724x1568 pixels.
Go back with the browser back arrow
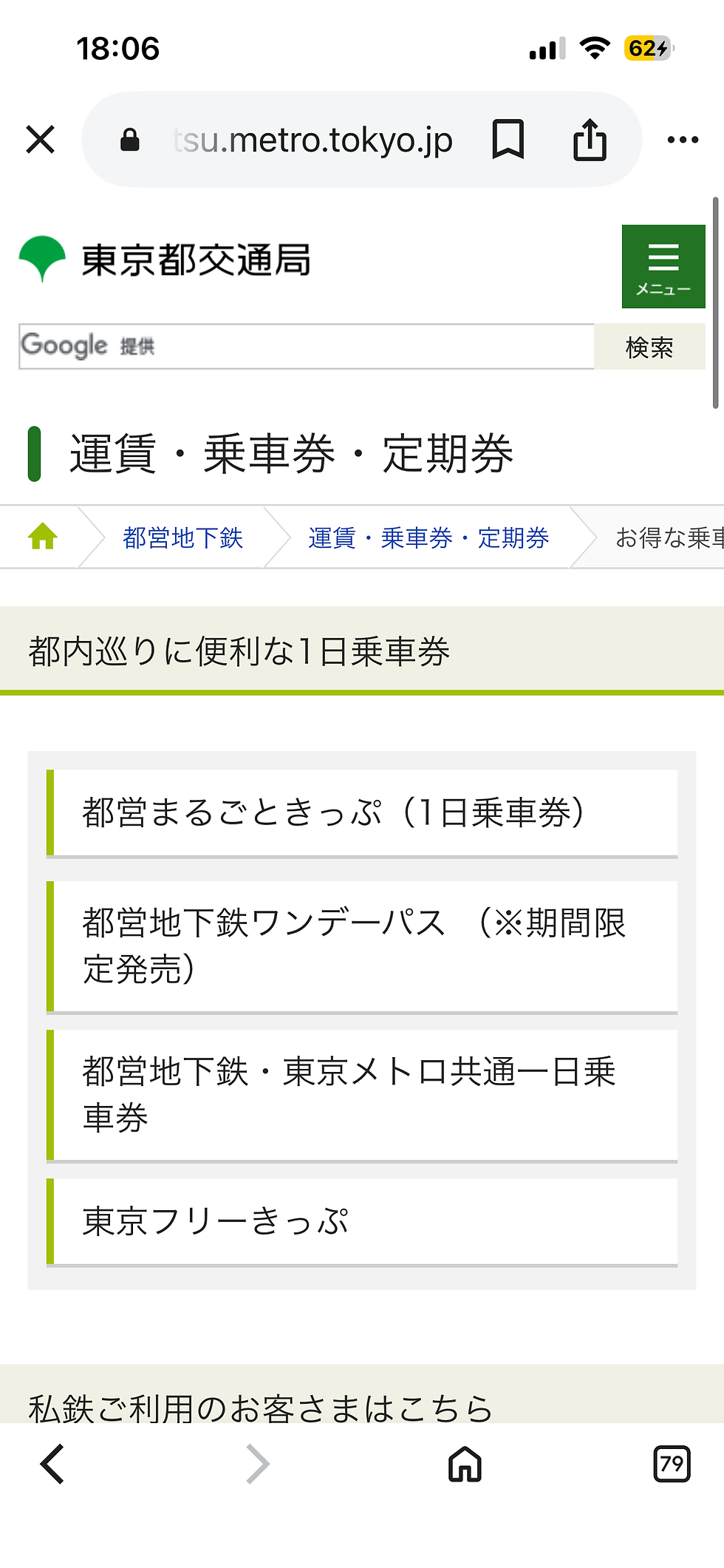(x=52, y=1464)
